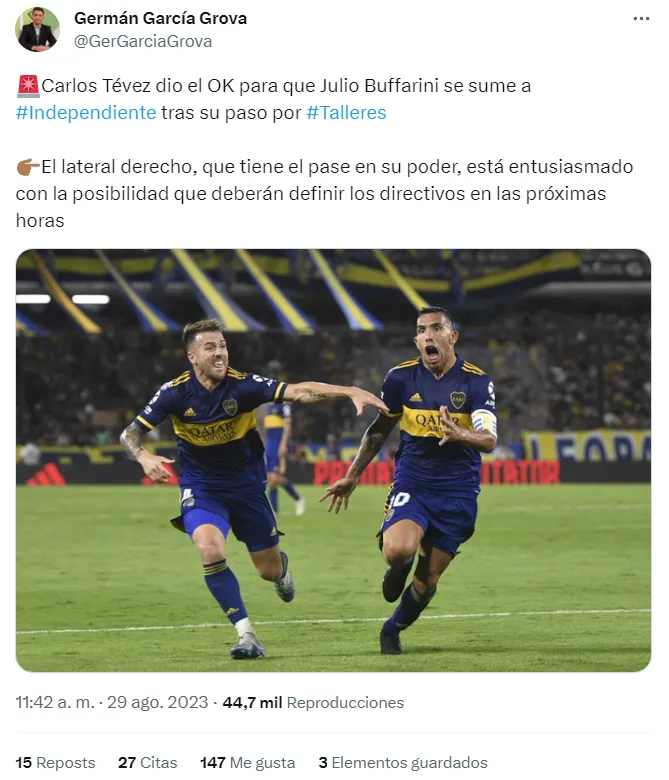Open the #Independiente hashtag

(x=86, y=112)
